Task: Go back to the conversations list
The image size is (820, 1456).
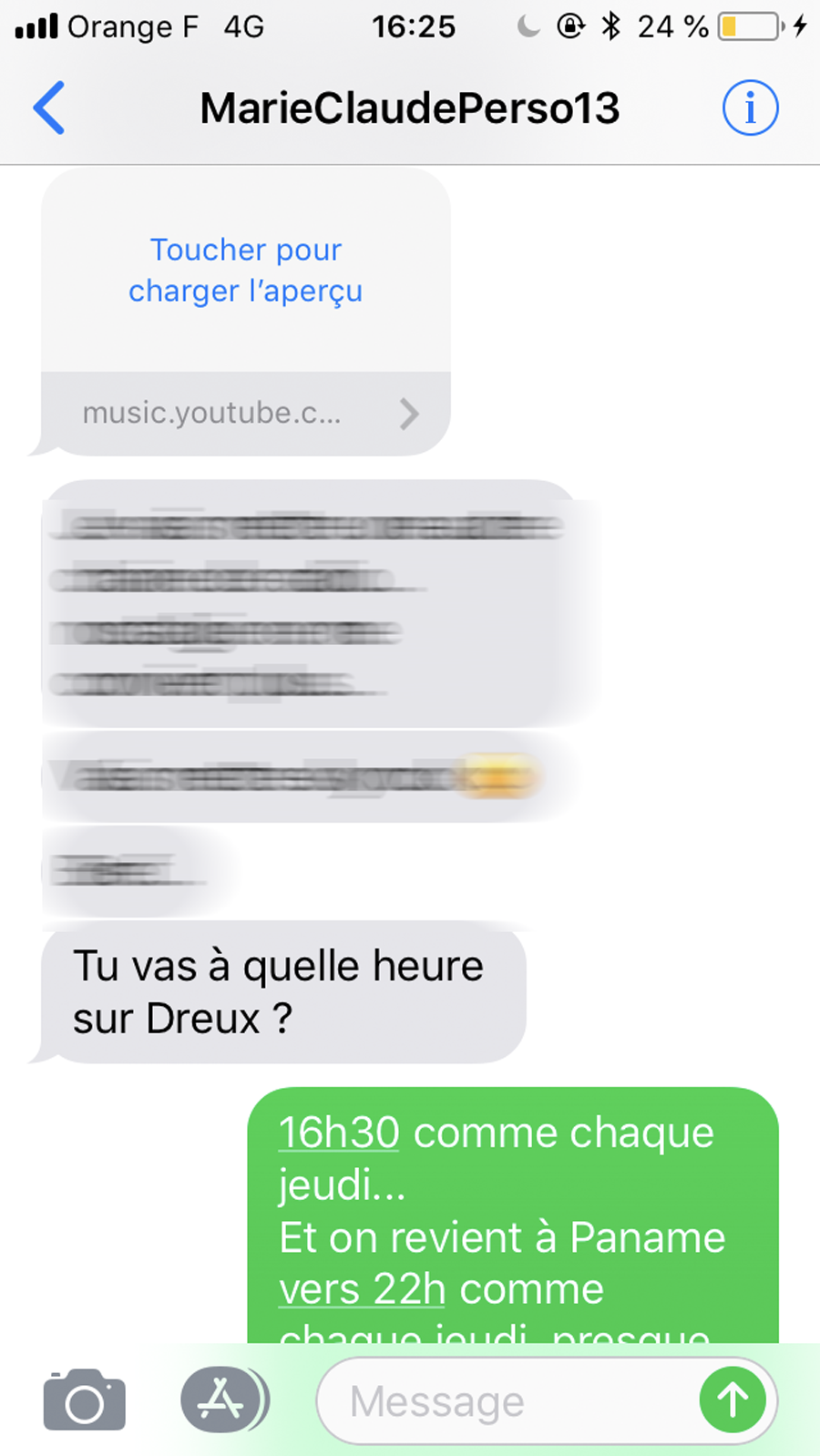Action: point(50,108)
